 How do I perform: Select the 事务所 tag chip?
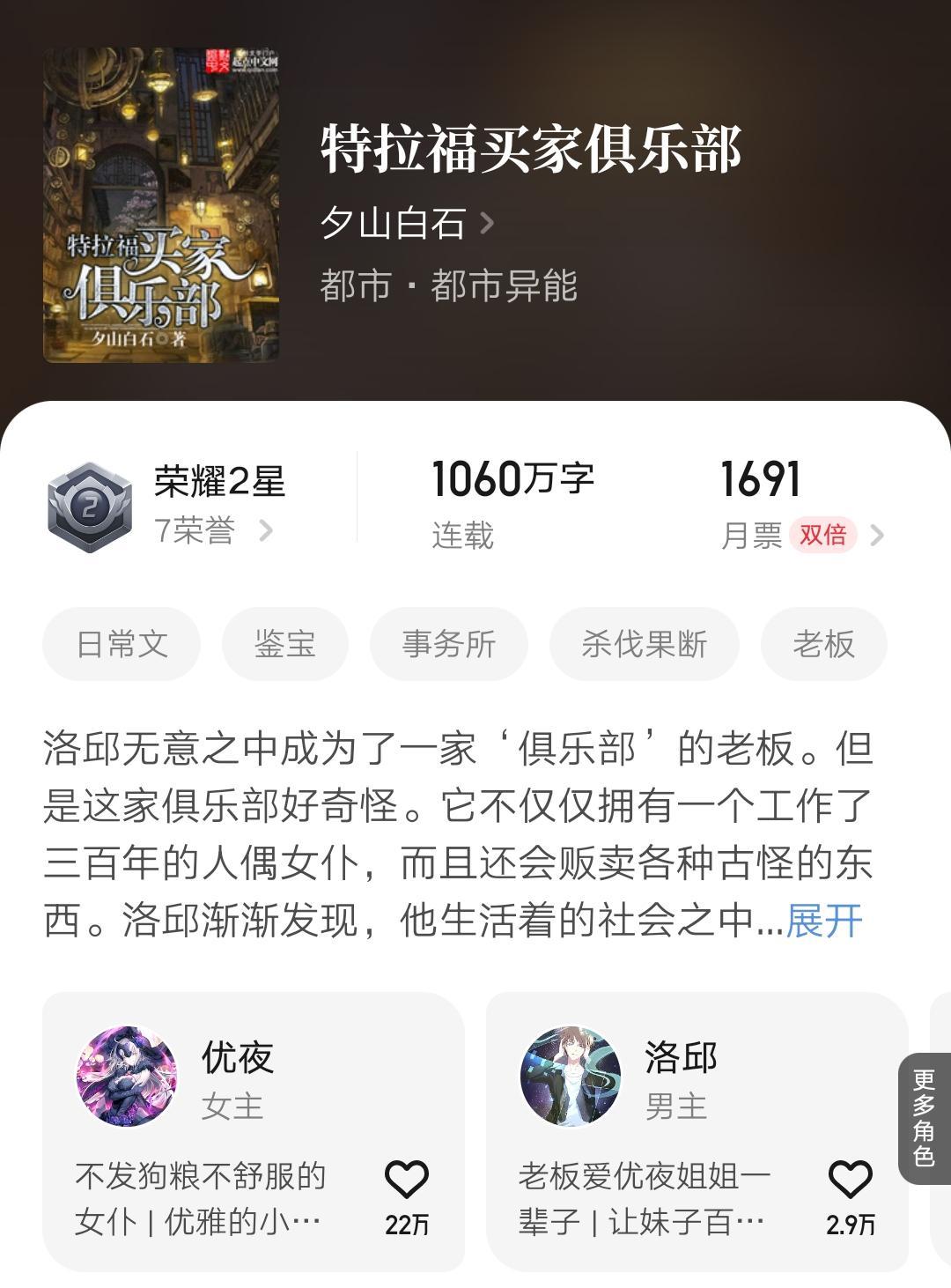click(448, 644)
